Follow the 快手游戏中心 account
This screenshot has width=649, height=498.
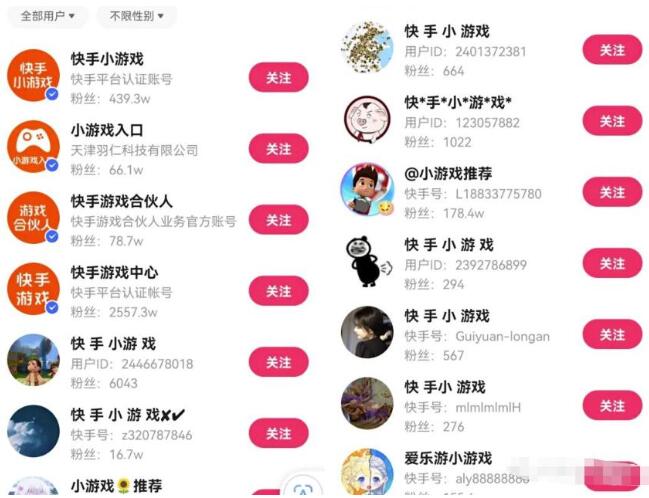pos(278,291)
